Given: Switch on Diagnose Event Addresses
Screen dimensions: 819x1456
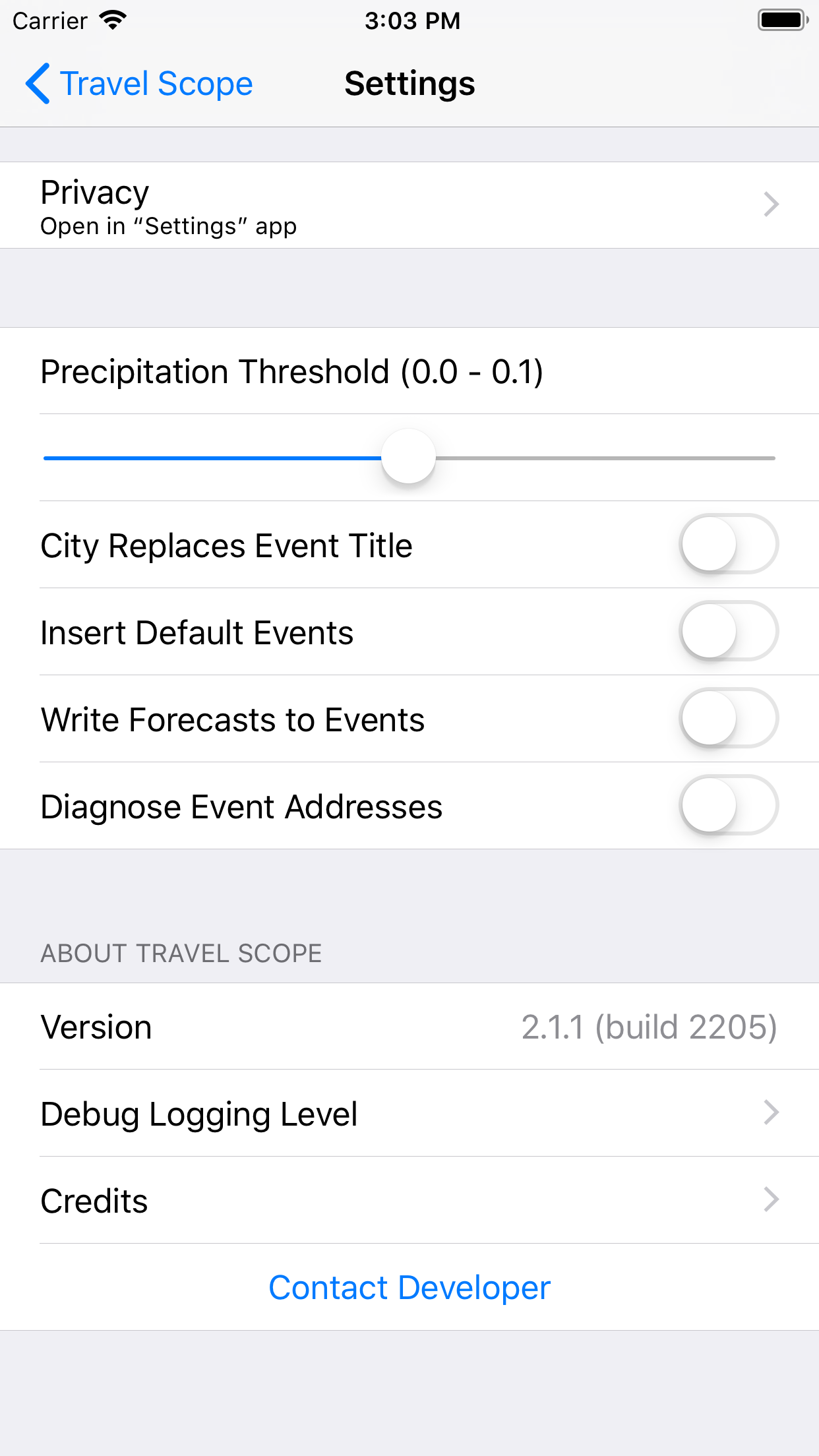Looking at the screenshot, I should coord(729,806).
